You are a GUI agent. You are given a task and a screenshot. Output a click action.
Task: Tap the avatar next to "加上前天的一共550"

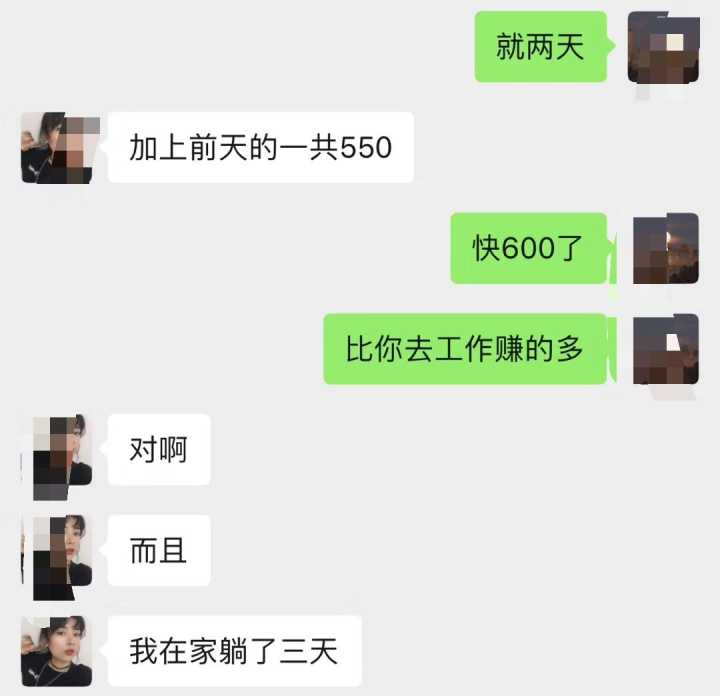click(x=57, y=148)
